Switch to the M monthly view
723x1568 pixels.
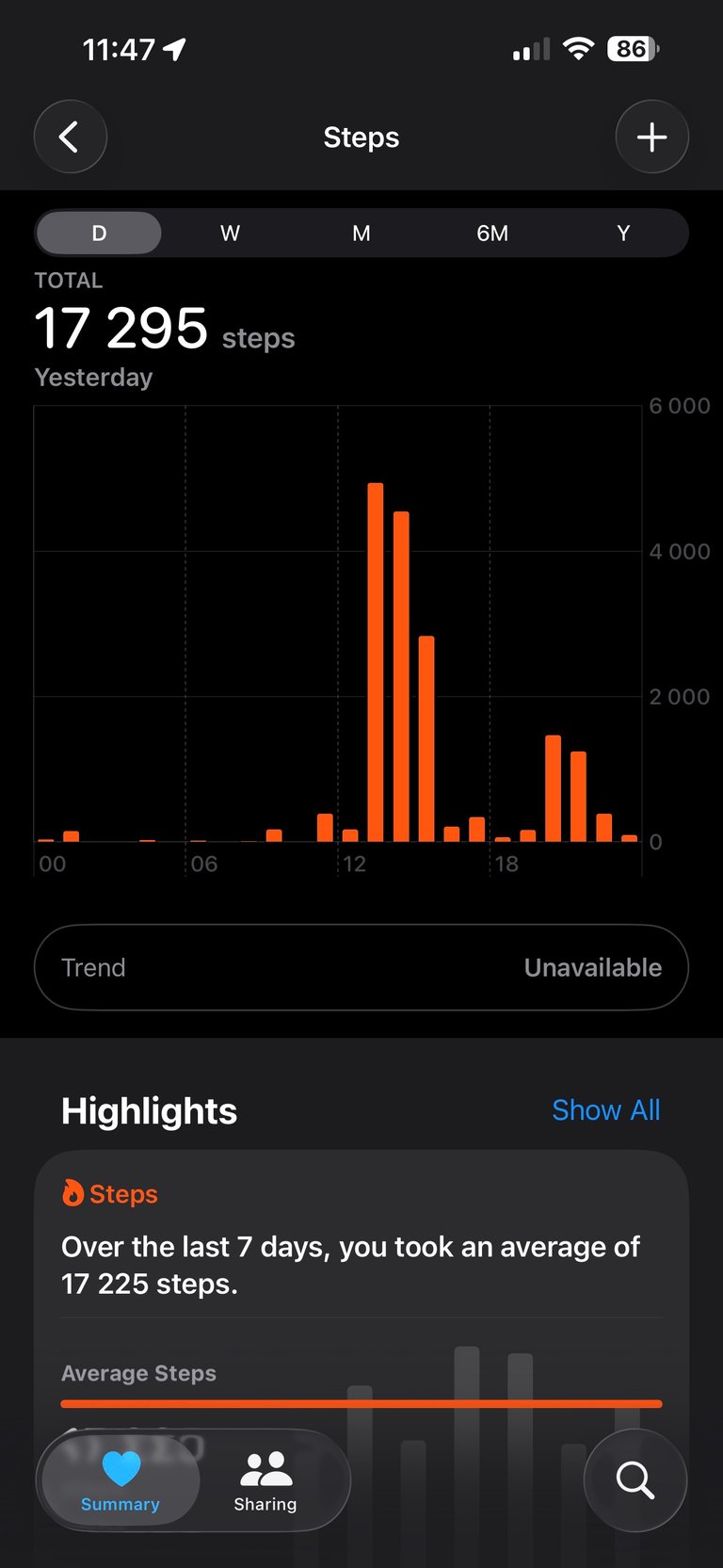361,234
